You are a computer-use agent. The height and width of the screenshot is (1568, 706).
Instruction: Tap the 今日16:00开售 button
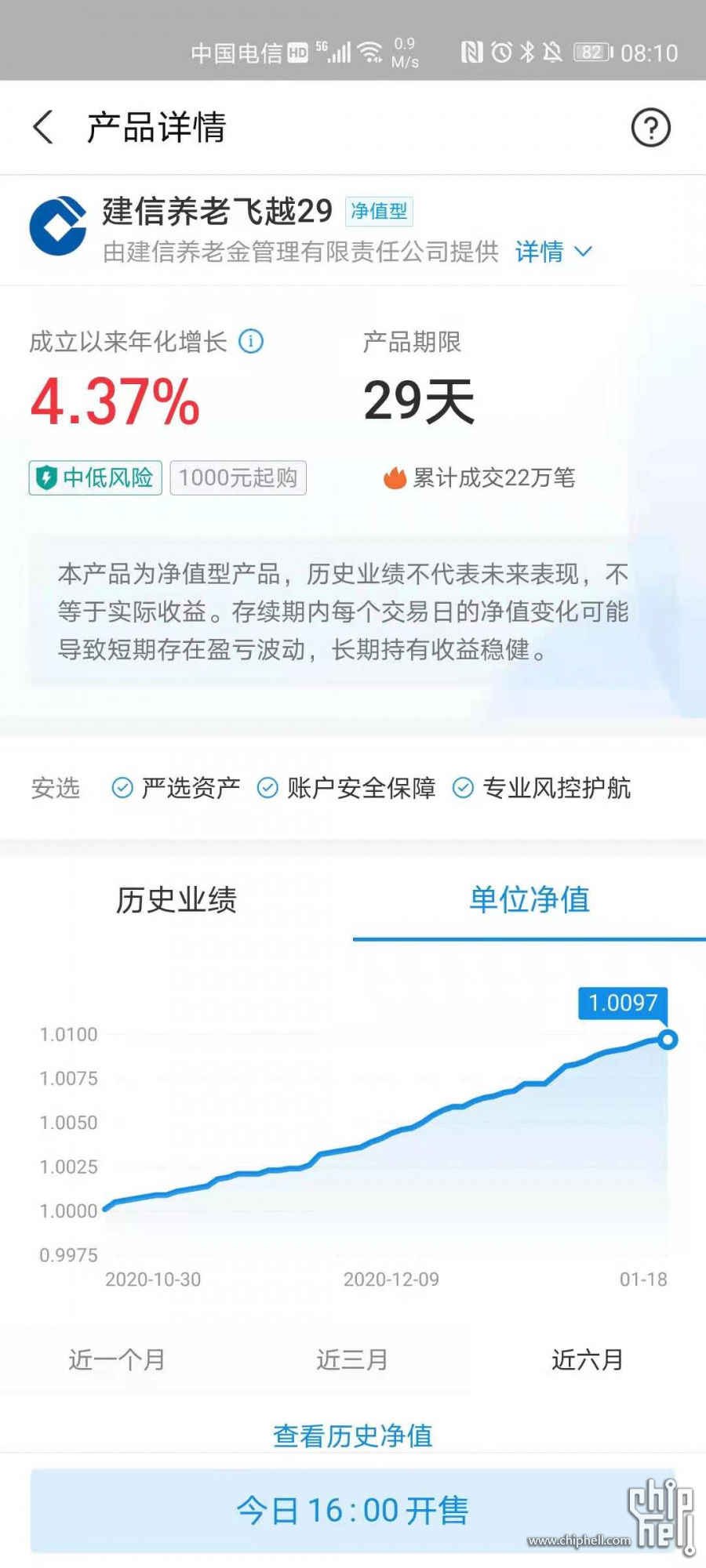point(353,1510)
